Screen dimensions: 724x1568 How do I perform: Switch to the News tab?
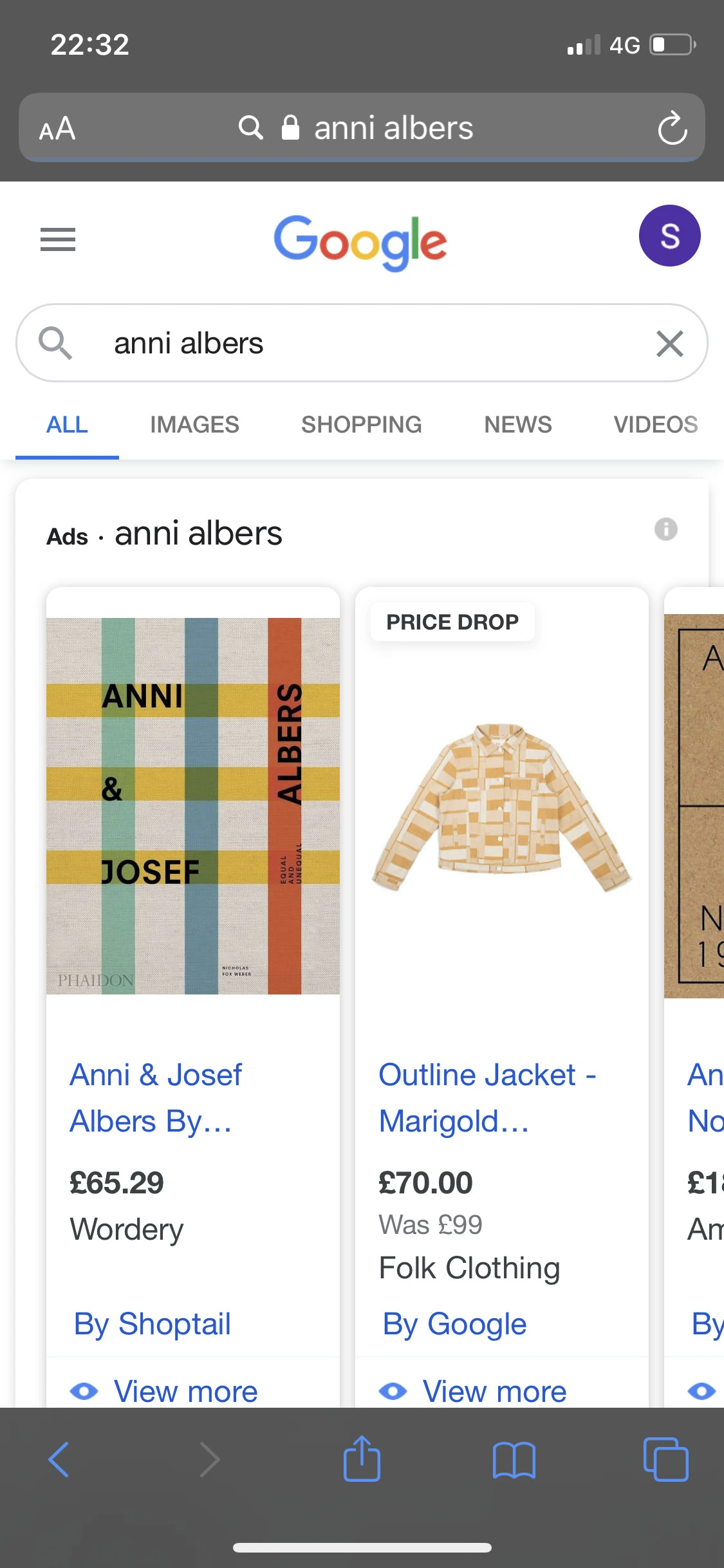(517, 425)
